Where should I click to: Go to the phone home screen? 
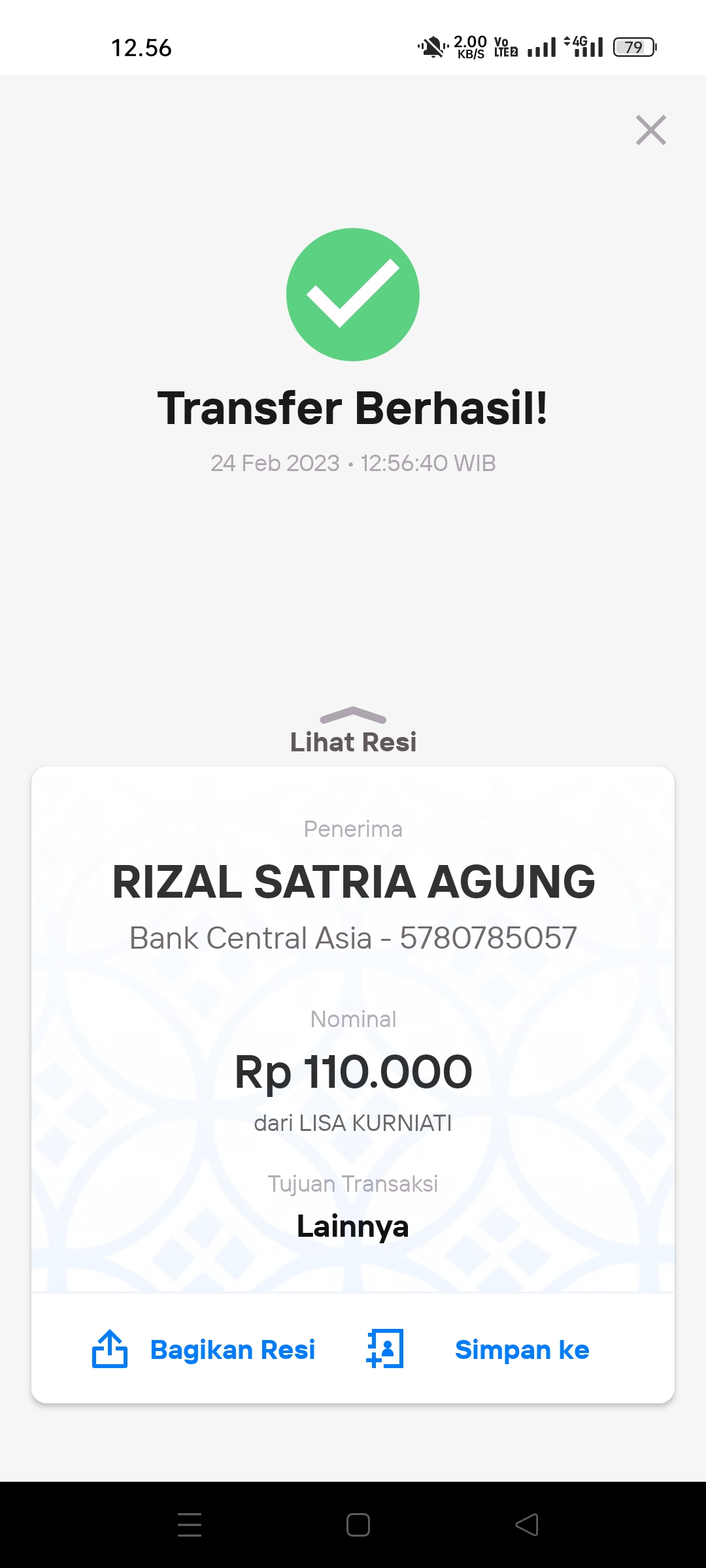(358, 1525)
